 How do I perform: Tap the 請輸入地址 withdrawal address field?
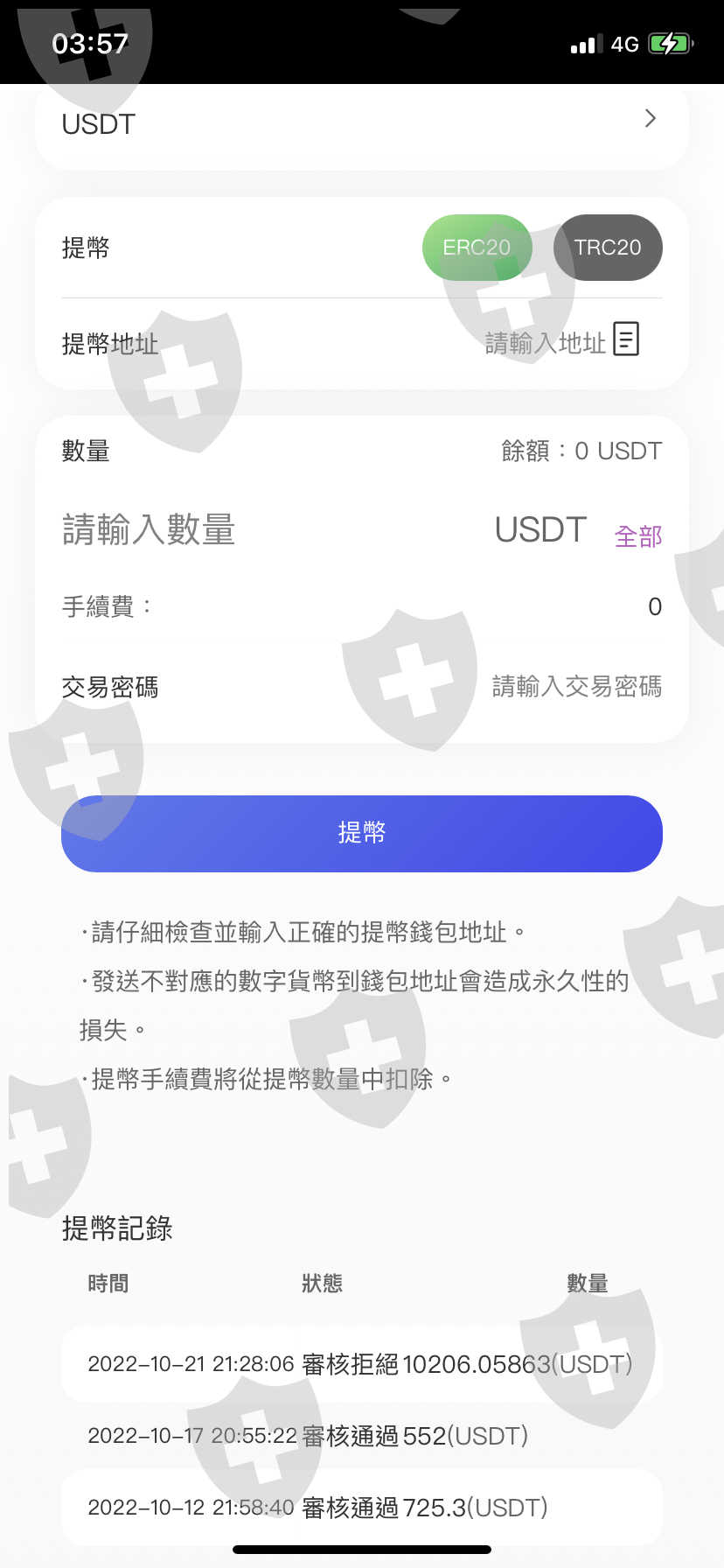(x=545, y=343)
